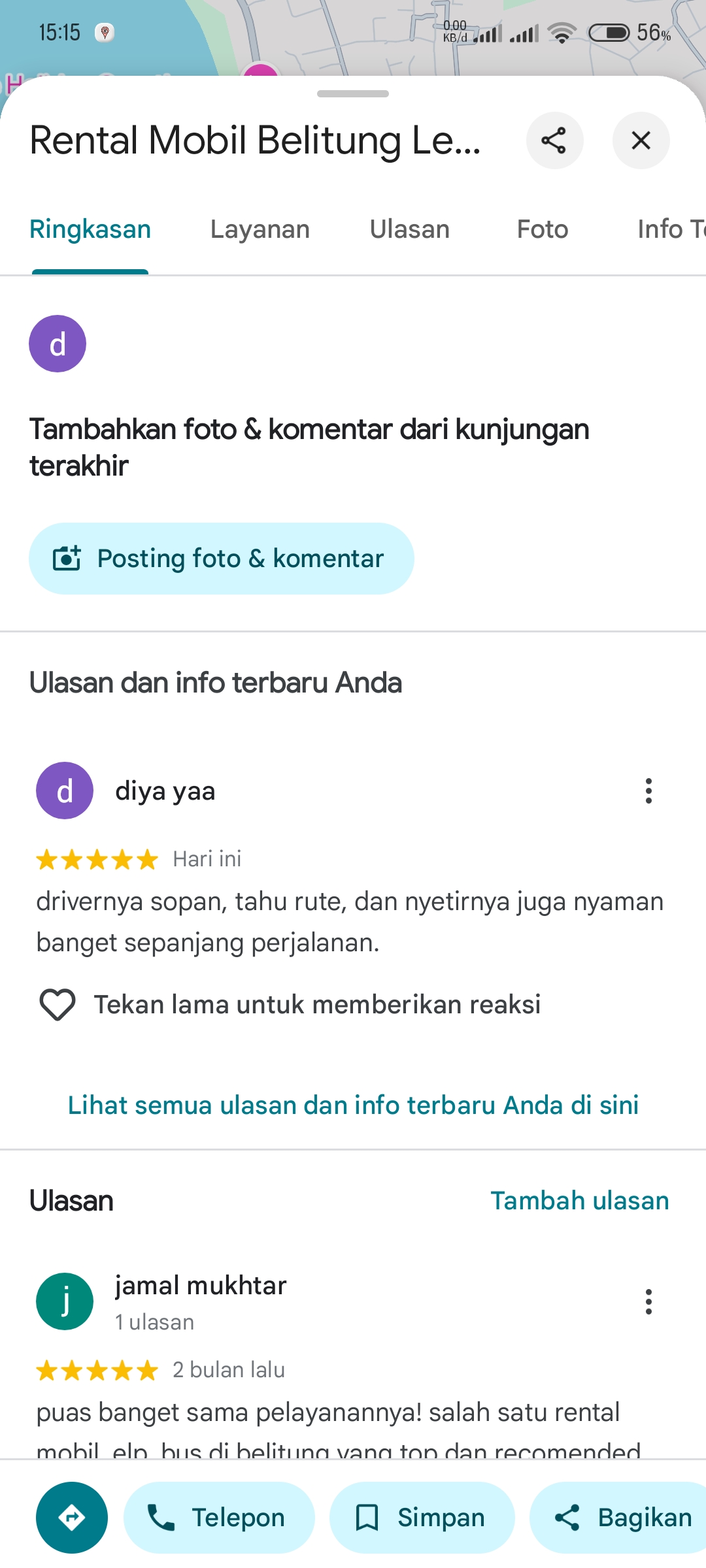Open overflow menu on diya yaa's review
Screen dimensions: 706x1568
(648, 791)
